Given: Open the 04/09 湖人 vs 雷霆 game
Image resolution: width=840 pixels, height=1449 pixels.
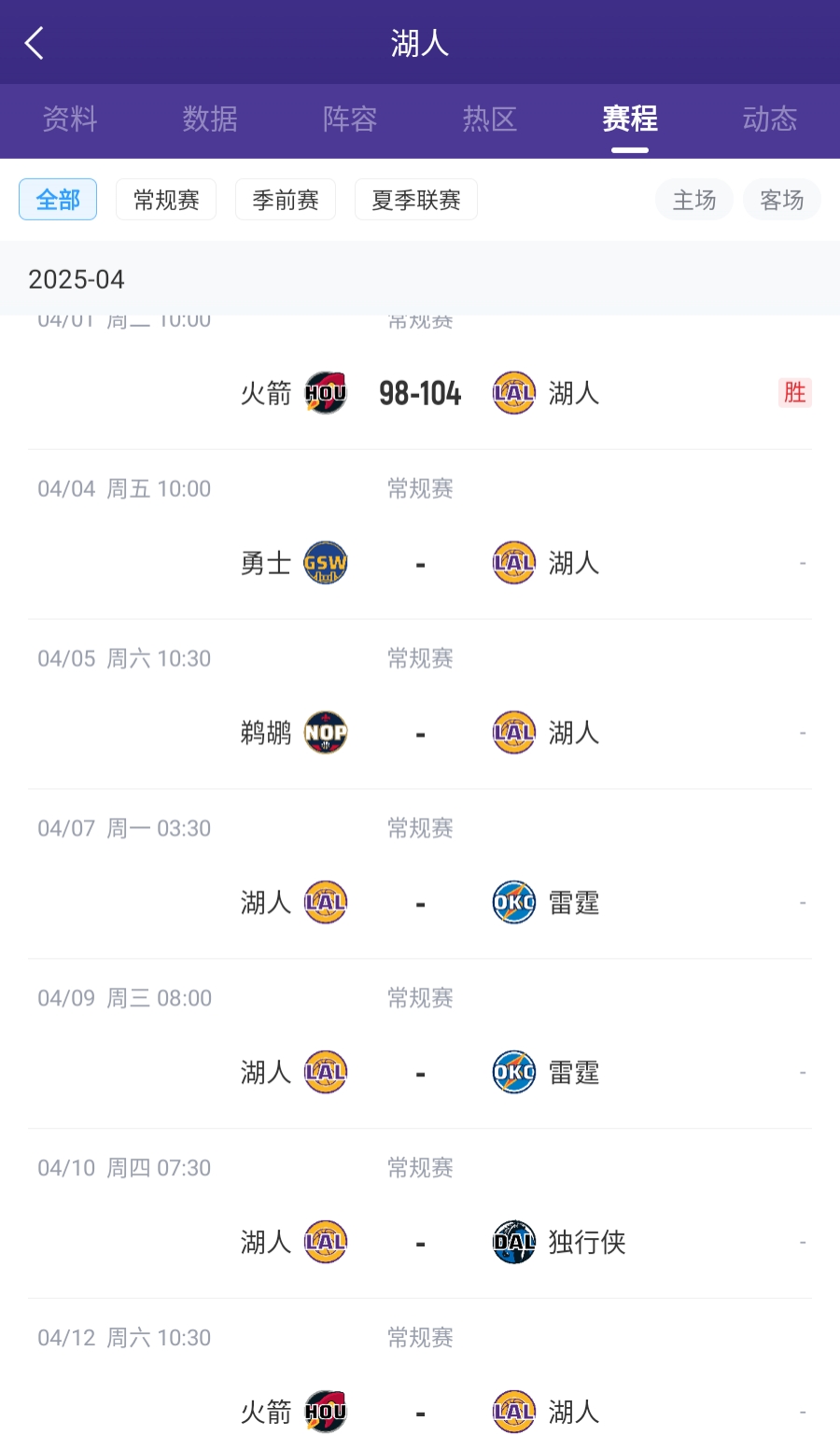Looking at the screenshot, I should click(420, 1073).
